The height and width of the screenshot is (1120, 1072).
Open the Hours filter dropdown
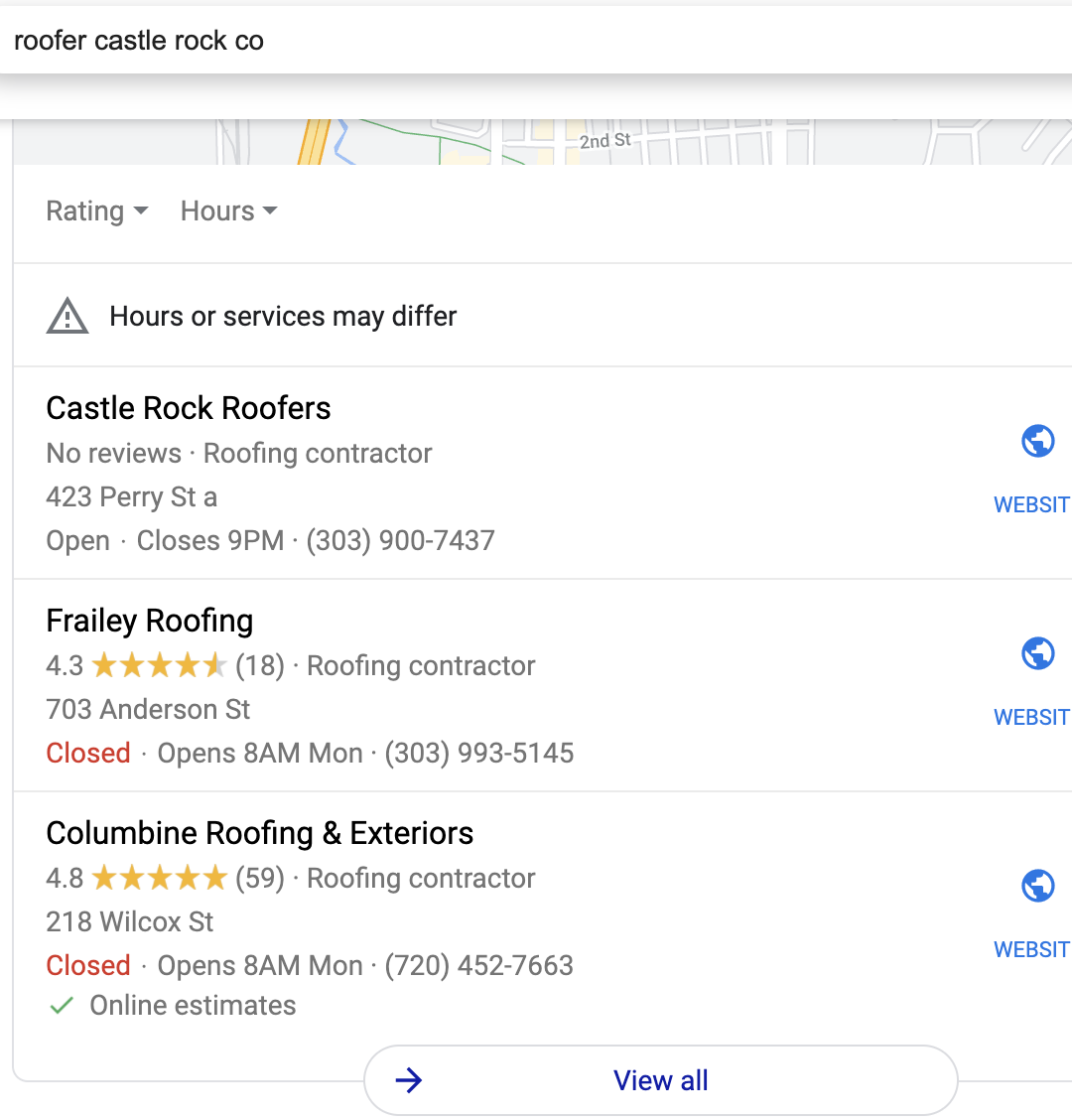(x=228, y=211)
